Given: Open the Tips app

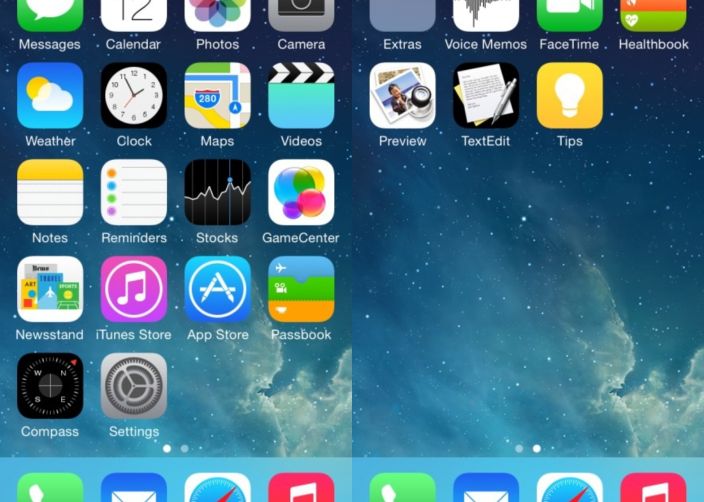Looking at the screenshot, I should [x=570, y=96].
